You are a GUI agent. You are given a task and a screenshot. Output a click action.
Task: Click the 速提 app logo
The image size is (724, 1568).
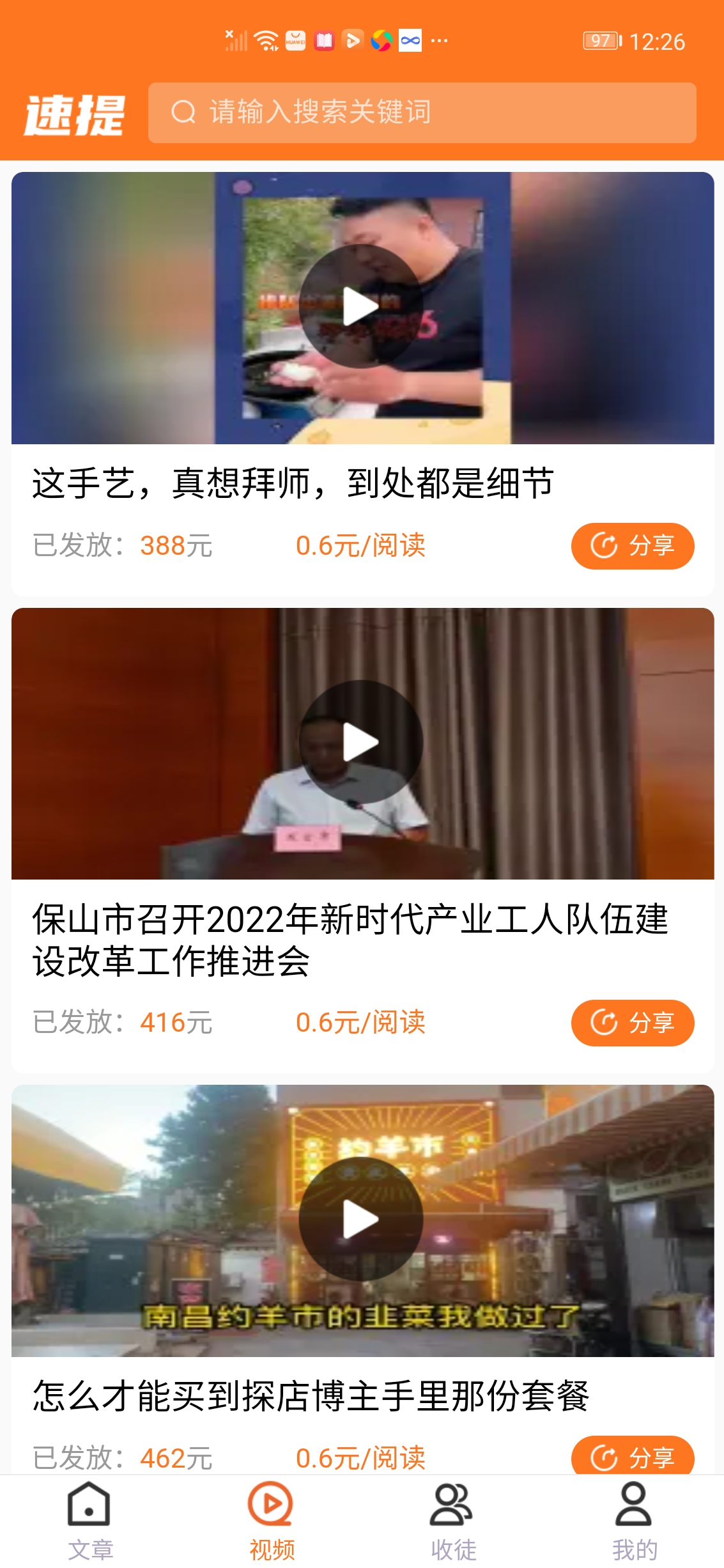point(75,114)
